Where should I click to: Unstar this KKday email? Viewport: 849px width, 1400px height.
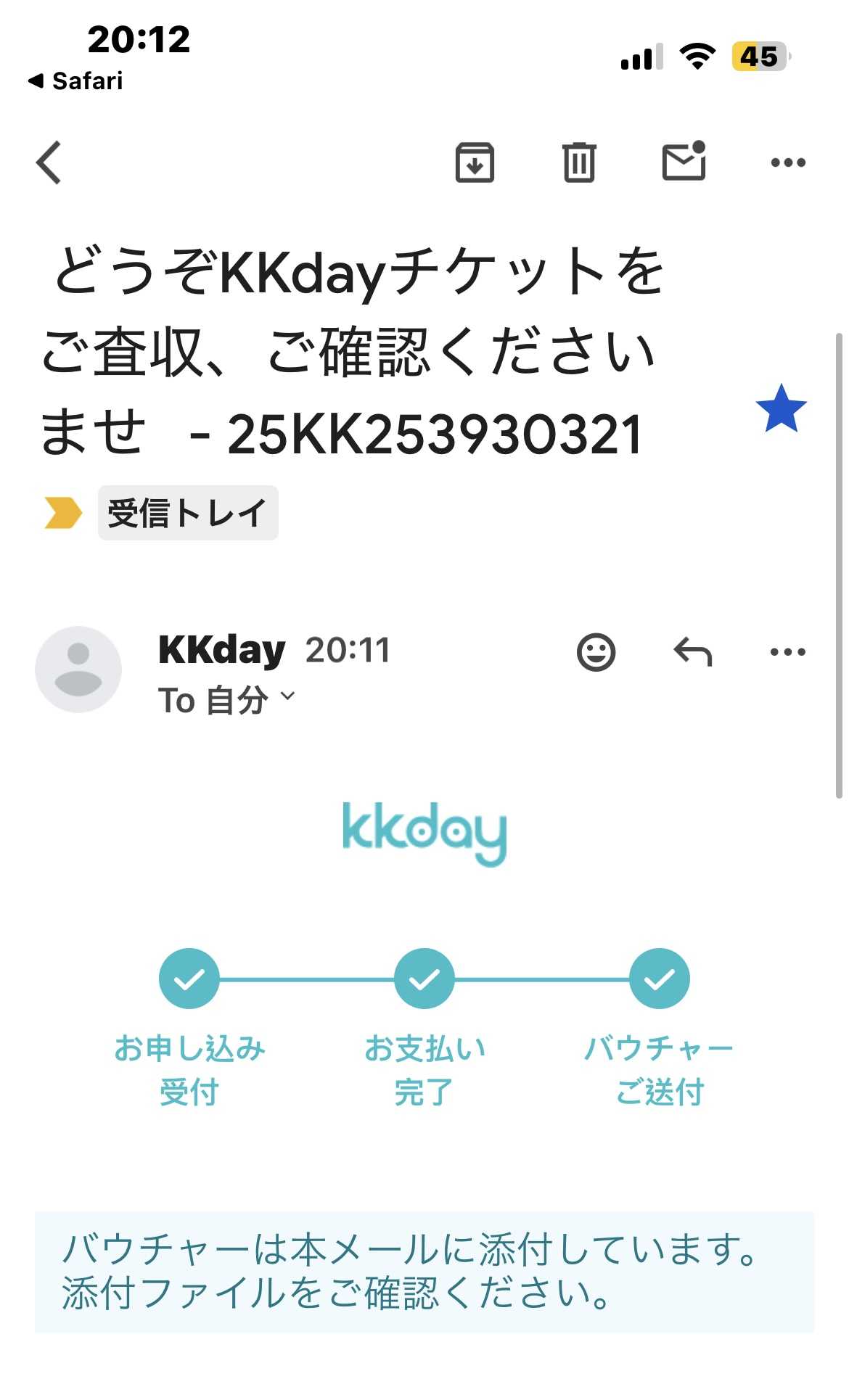[x=781, y=409]
